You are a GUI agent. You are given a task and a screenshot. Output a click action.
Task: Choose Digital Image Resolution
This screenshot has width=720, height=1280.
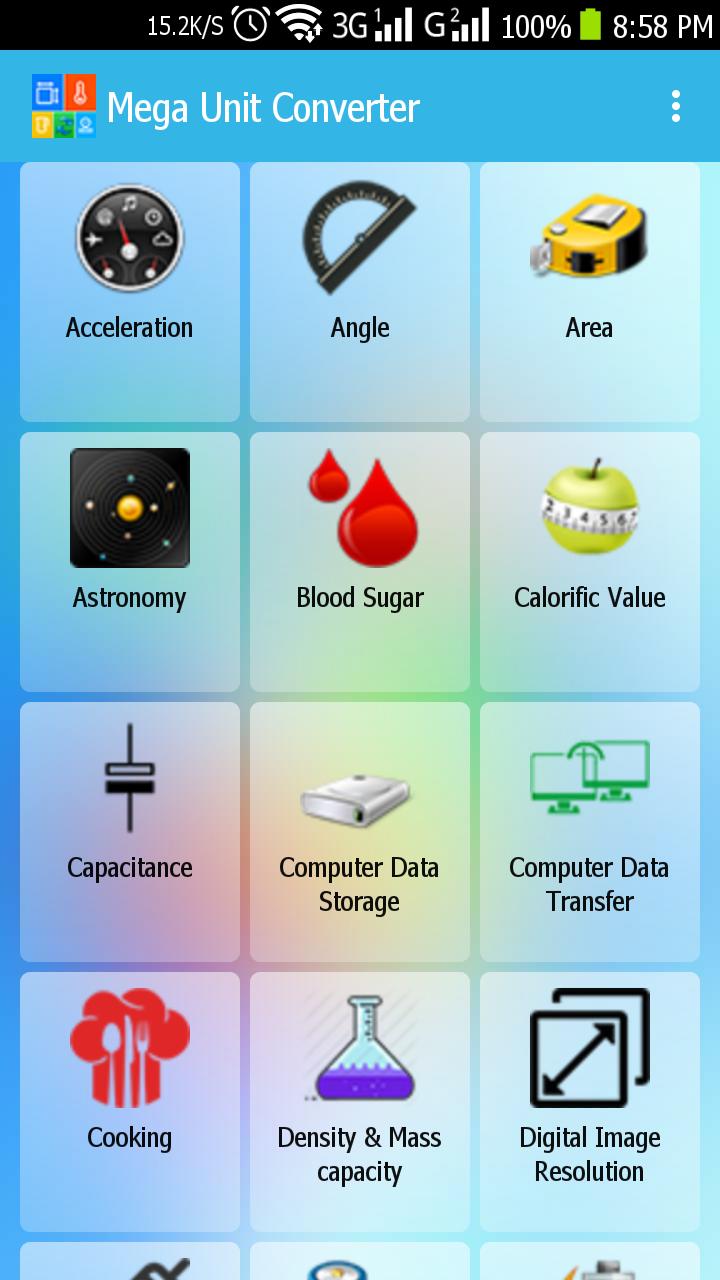point(590,1101)
